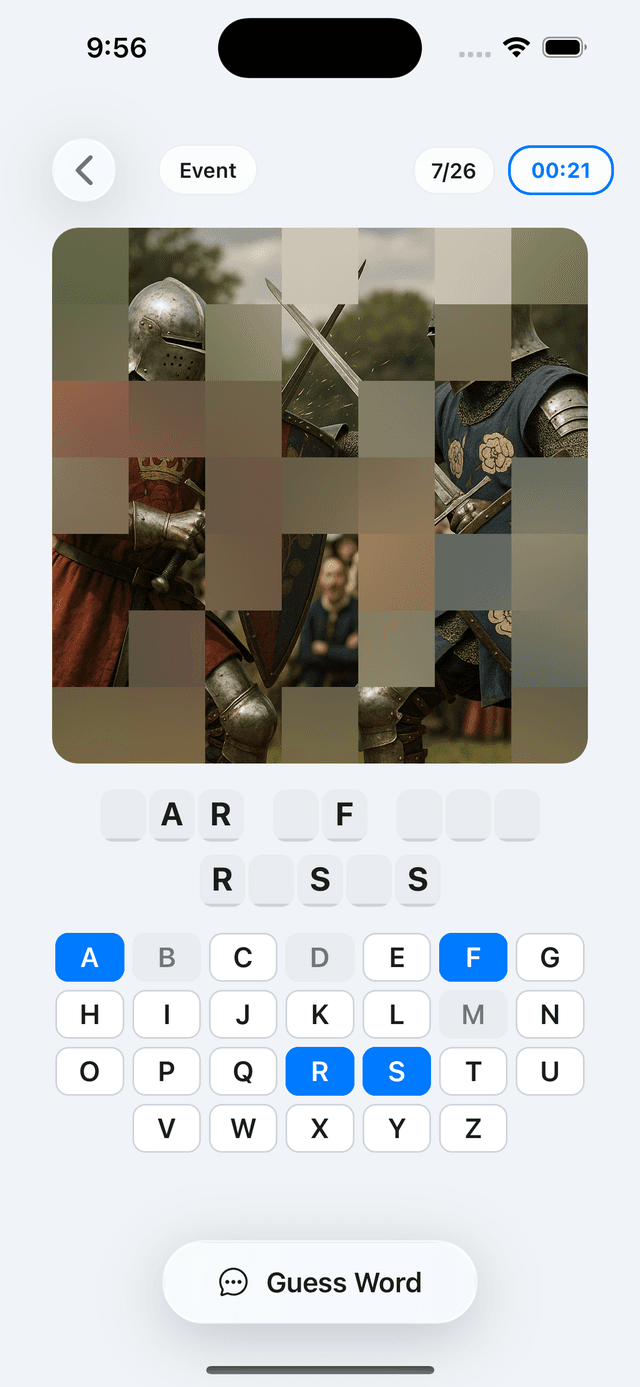Guess letter N
This screenshot has width=640, height=1387.
(550, 1014)
